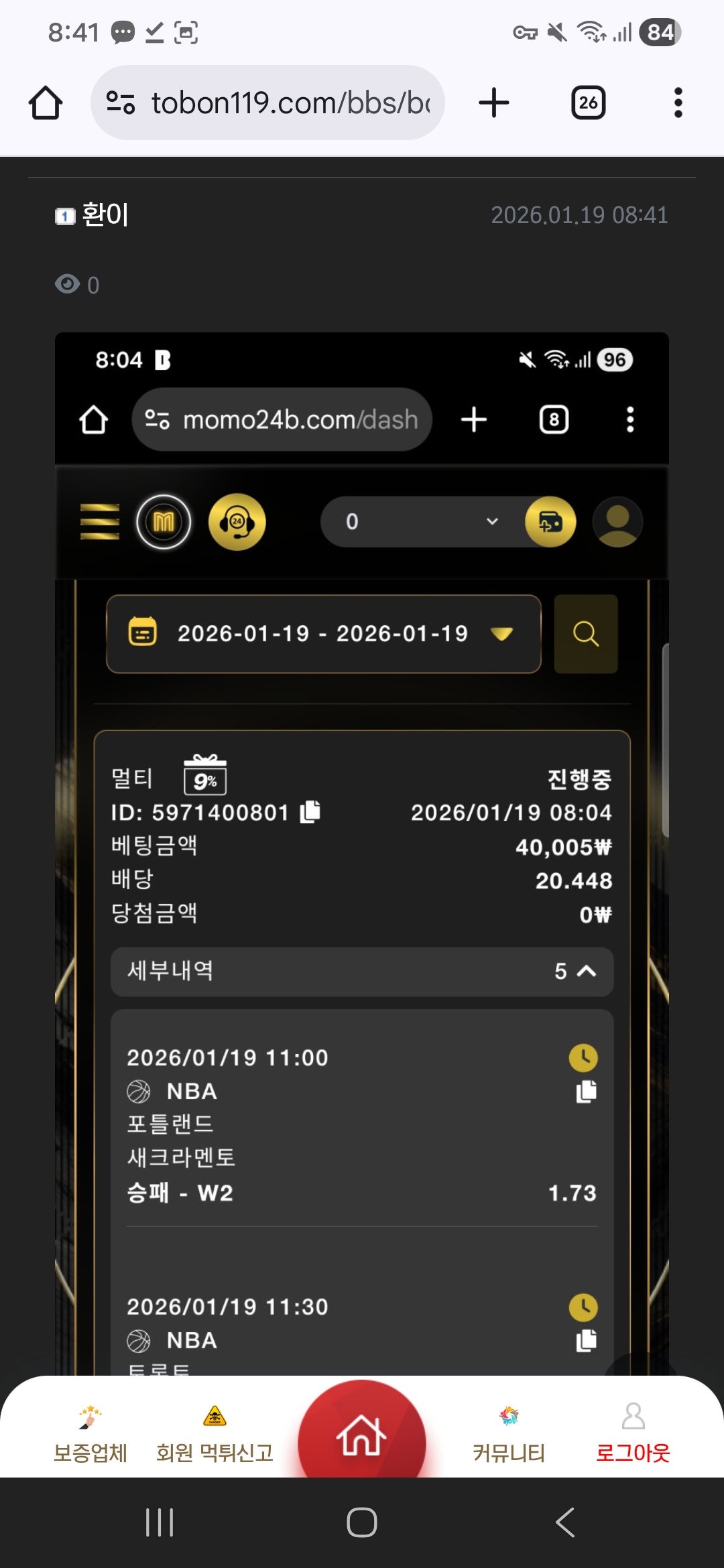This screenshot has height=1568, width=724.
Task: Tap the tobon119.com address bar
Action: [x=268, y=103]
